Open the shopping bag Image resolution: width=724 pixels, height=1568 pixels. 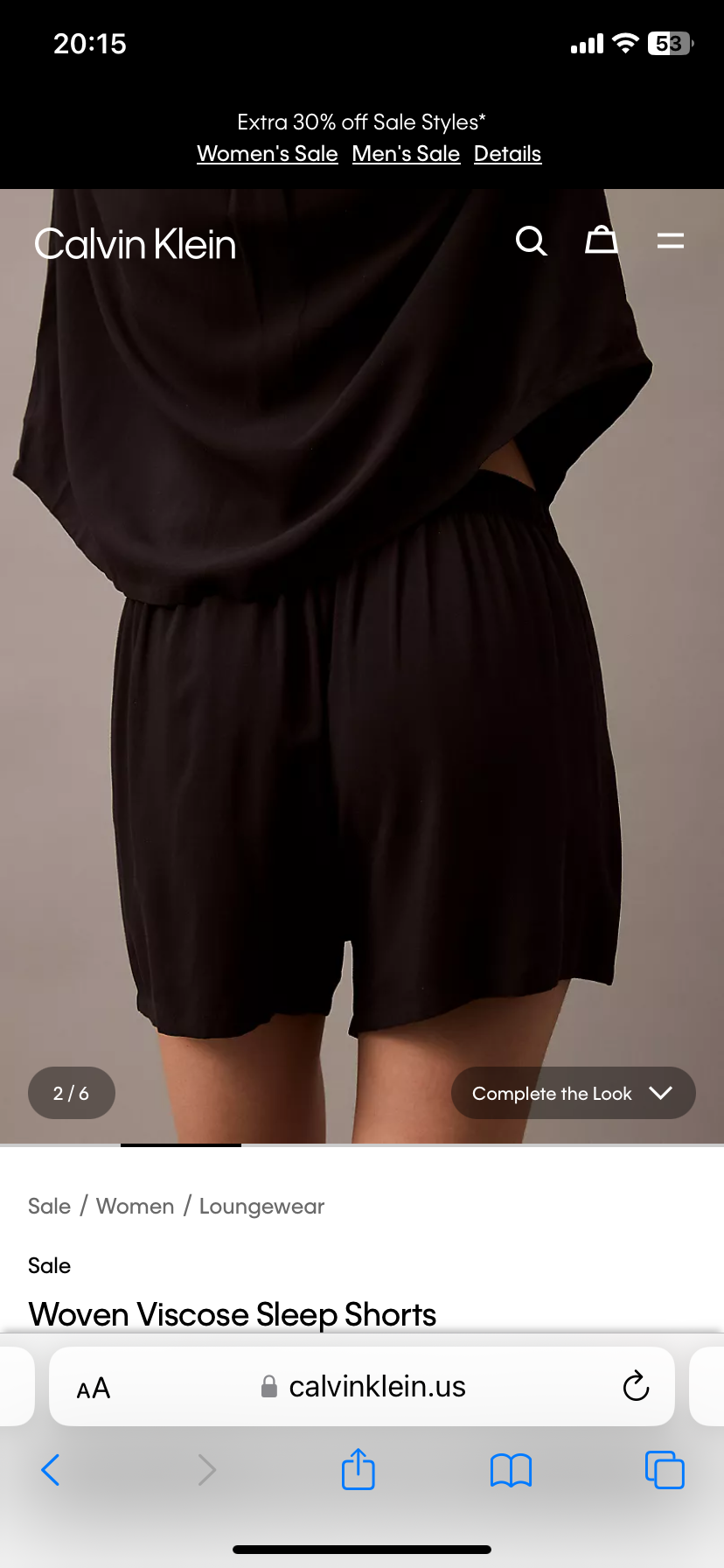pos(602,241)
